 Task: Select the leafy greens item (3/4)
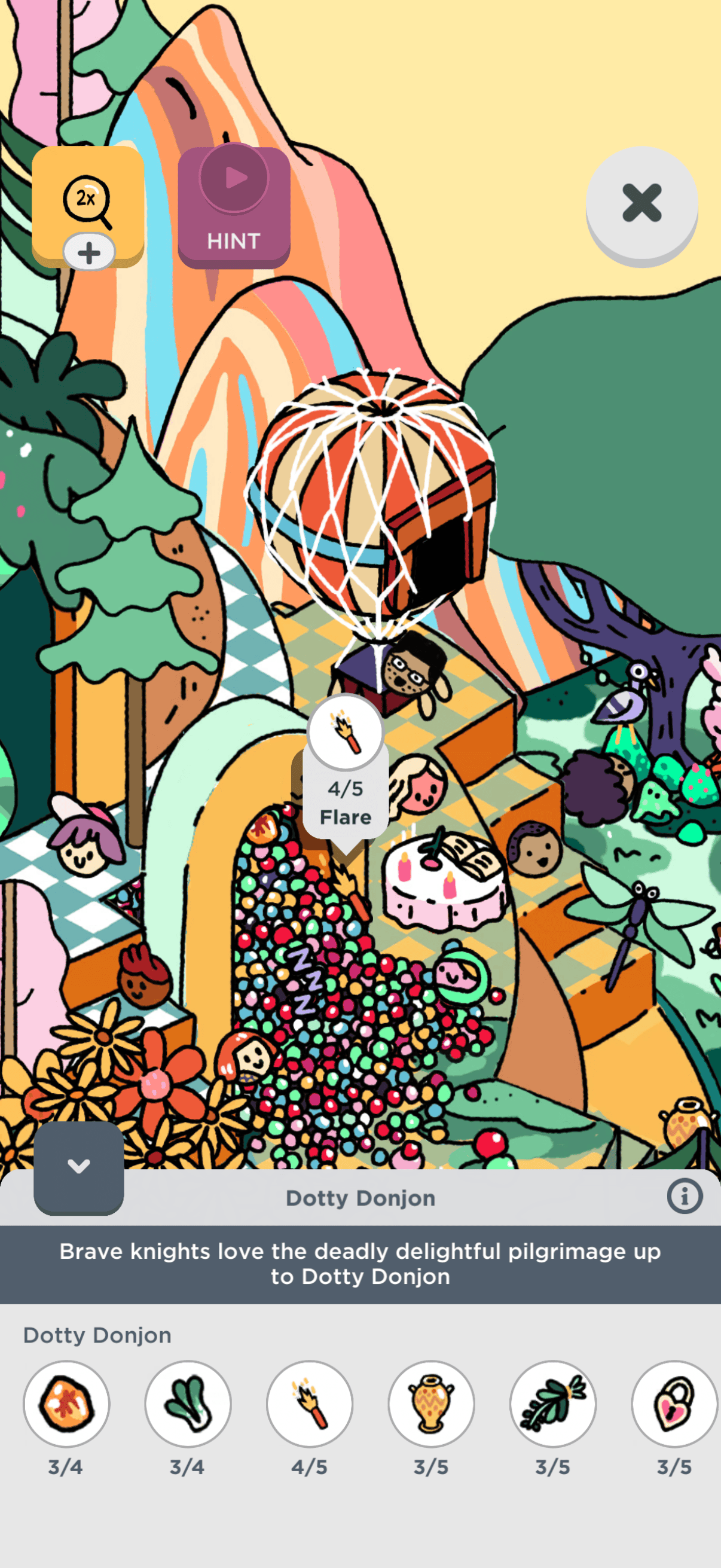pyautogui.click(x=188, y=1404)
